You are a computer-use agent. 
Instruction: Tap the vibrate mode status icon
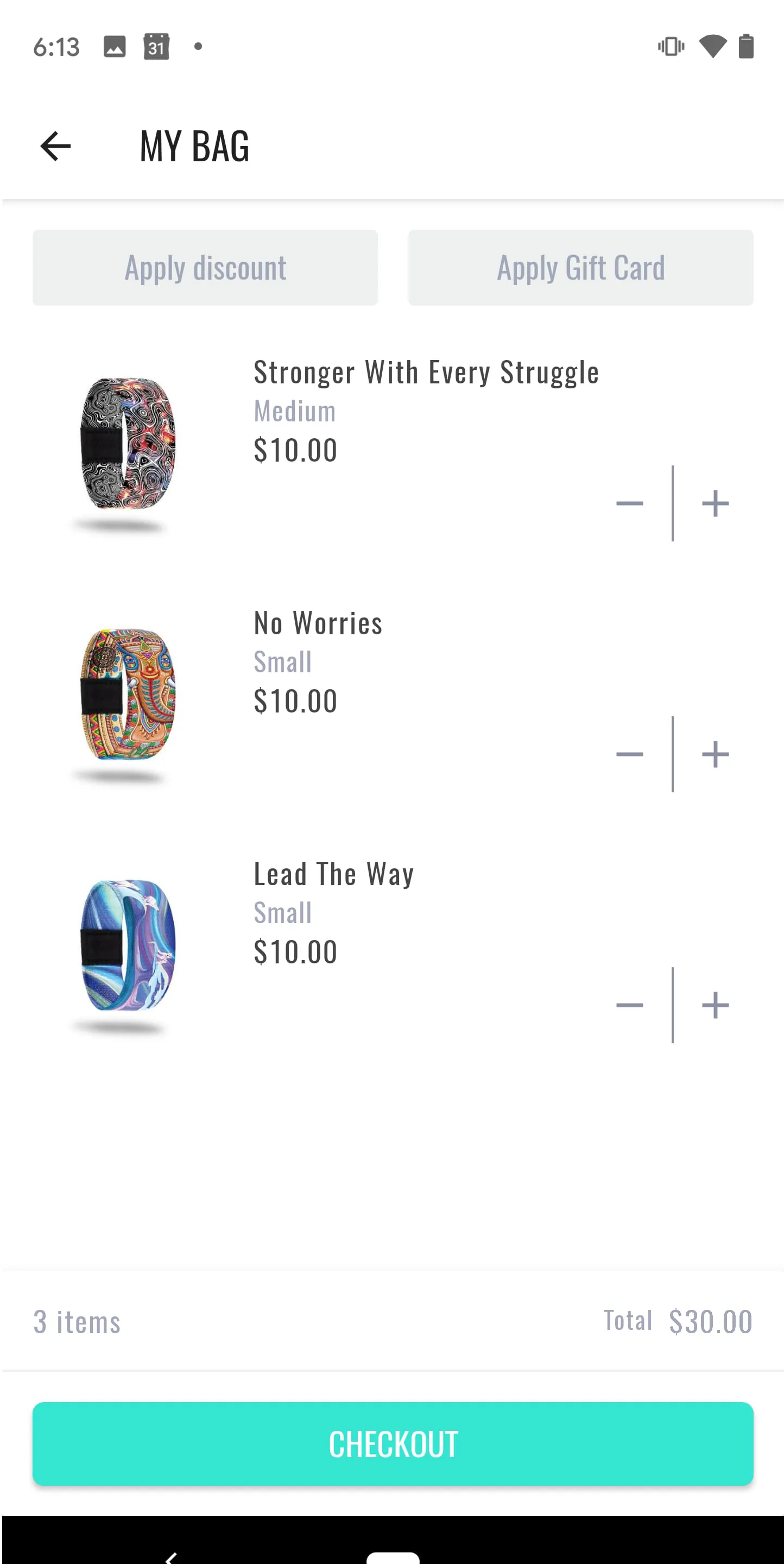[x=671, y=47]
